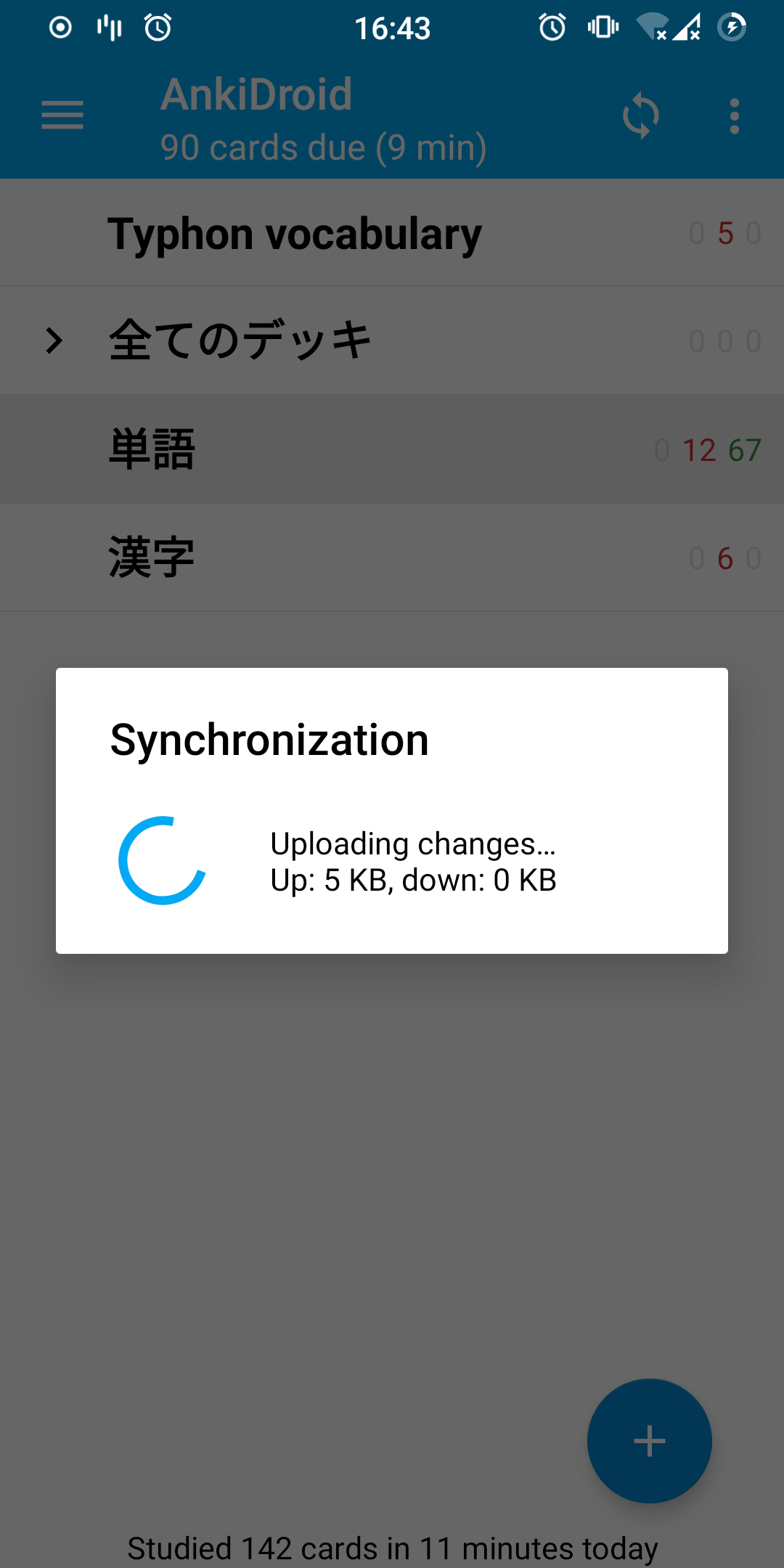784x1568 pixels.
Task: Open the 漢字 deck
Action: (152, 558)
